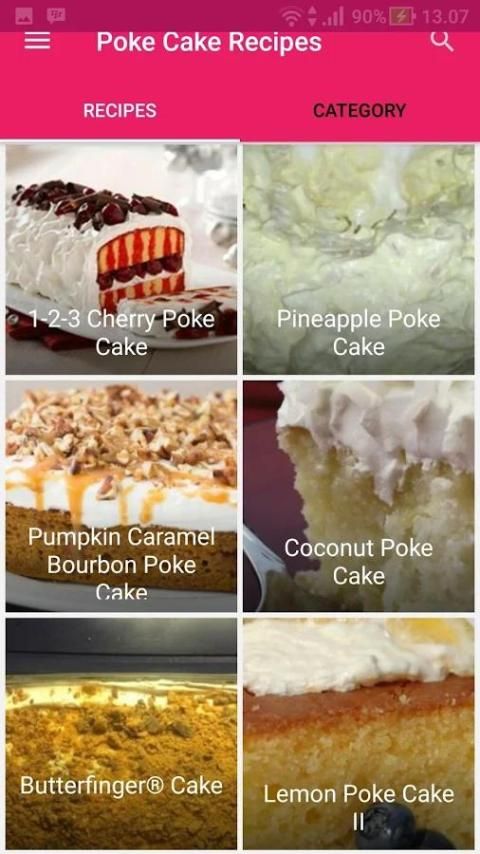Open the Butterfinger Cake recipe
This screenshot has height=854, width=480.
(x=121, y=733)
